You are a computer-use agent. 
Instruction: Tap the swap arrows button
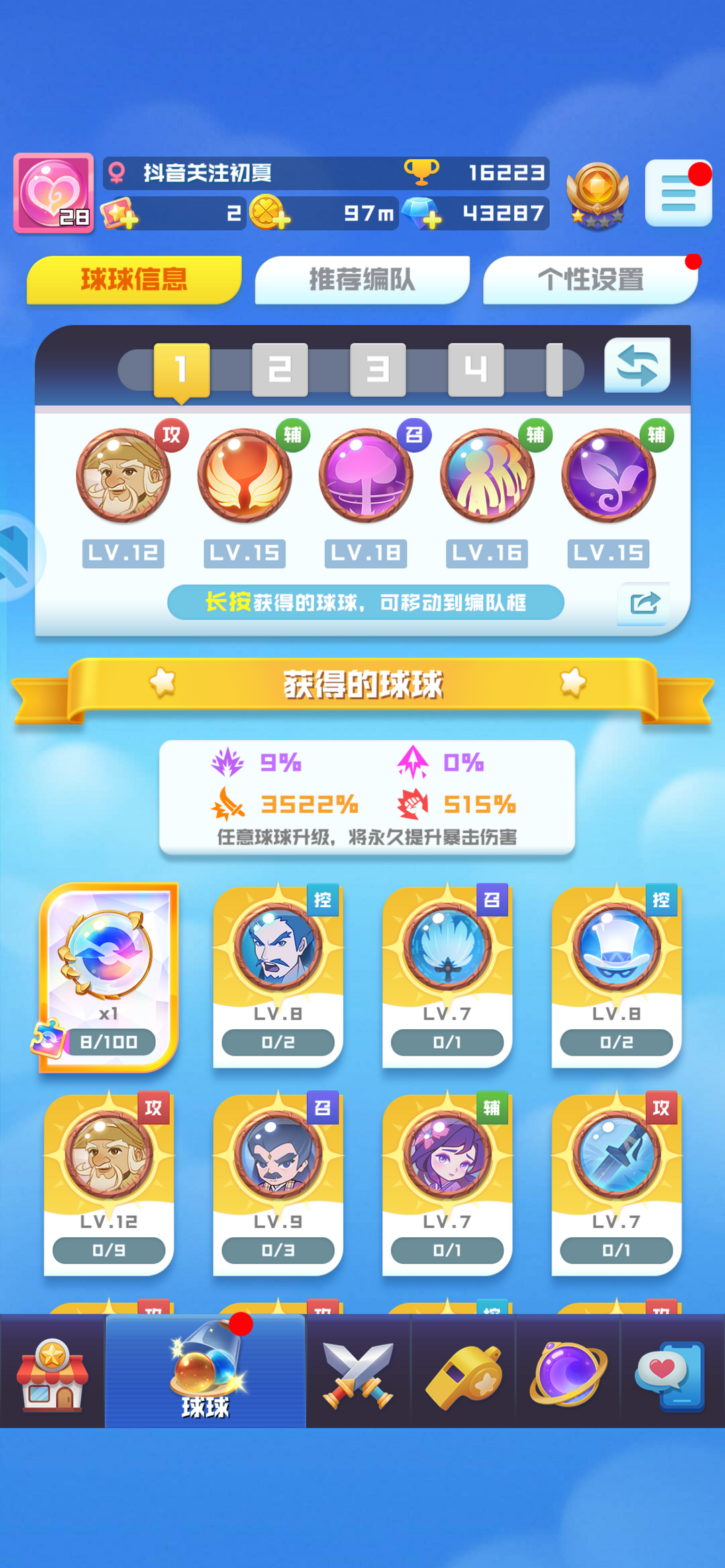[x=637, y=366]
